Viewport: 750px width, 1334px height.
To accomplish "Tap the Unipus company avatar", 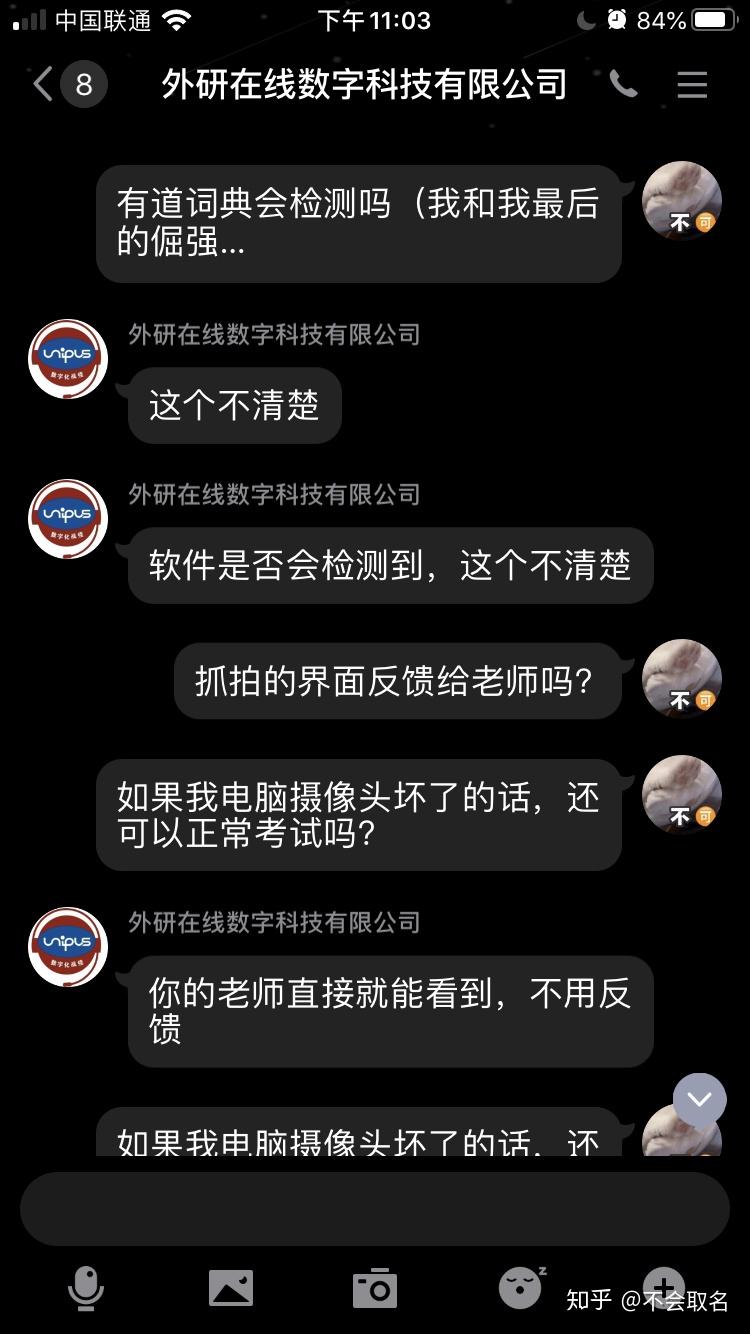I will [66, 359].
